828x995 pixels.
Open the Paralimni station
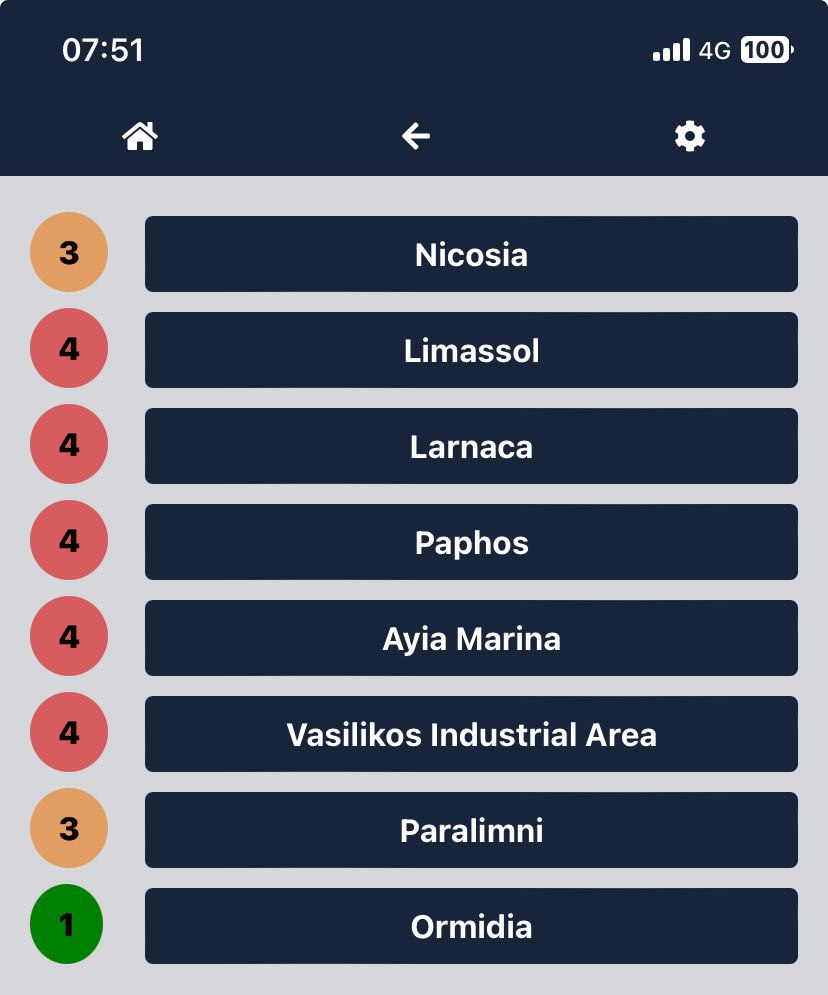click(x=471, y=830)
